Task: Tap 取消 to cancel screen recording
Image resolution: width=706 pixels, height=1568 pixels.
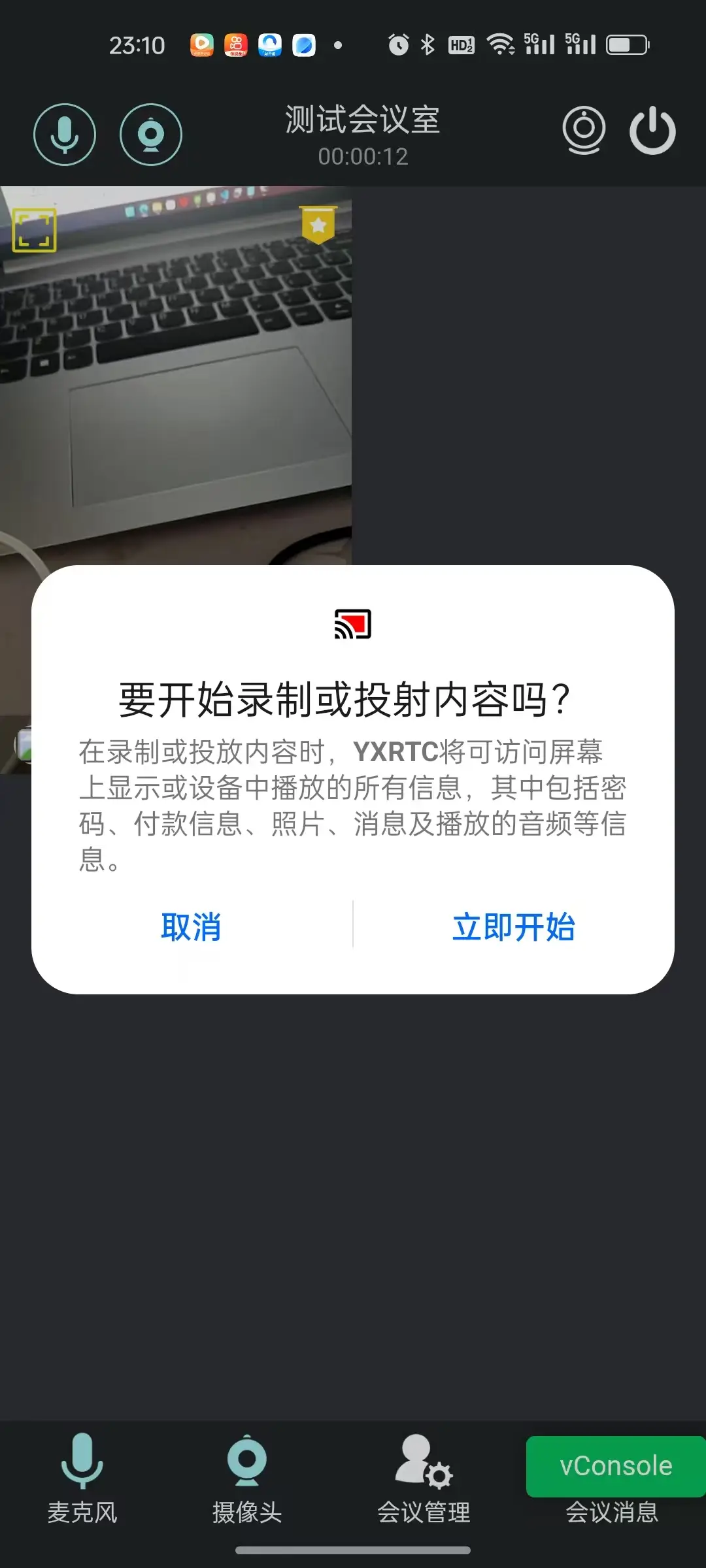Action: 191,926
